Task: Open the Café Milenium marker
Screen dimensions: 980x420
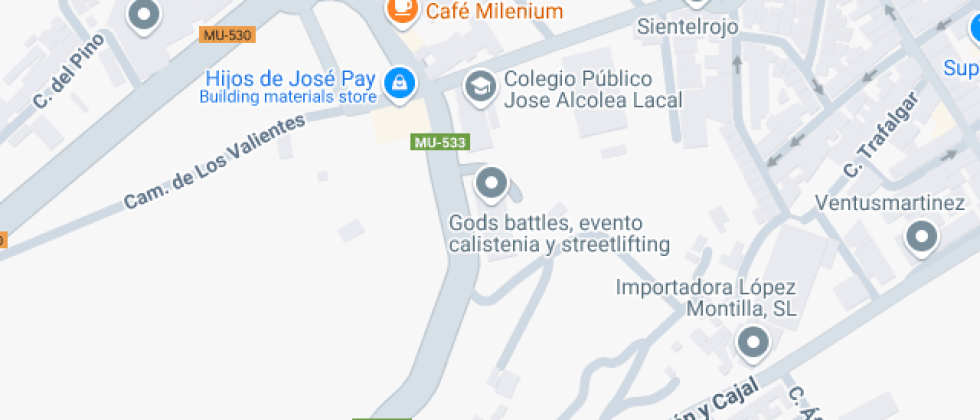Action: [x=401, y=9]
